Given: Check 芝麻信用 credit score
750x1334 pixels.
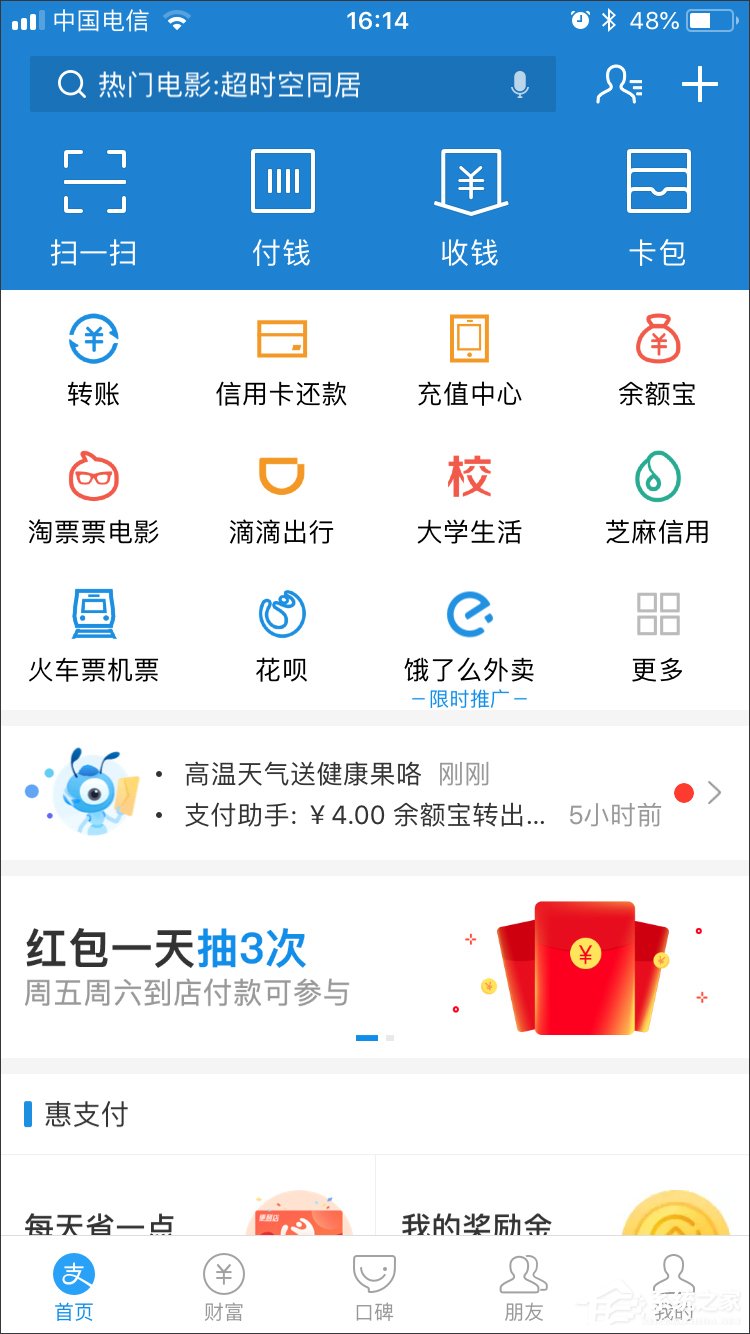Looking at the screenshot, I should tap(658, 497).
